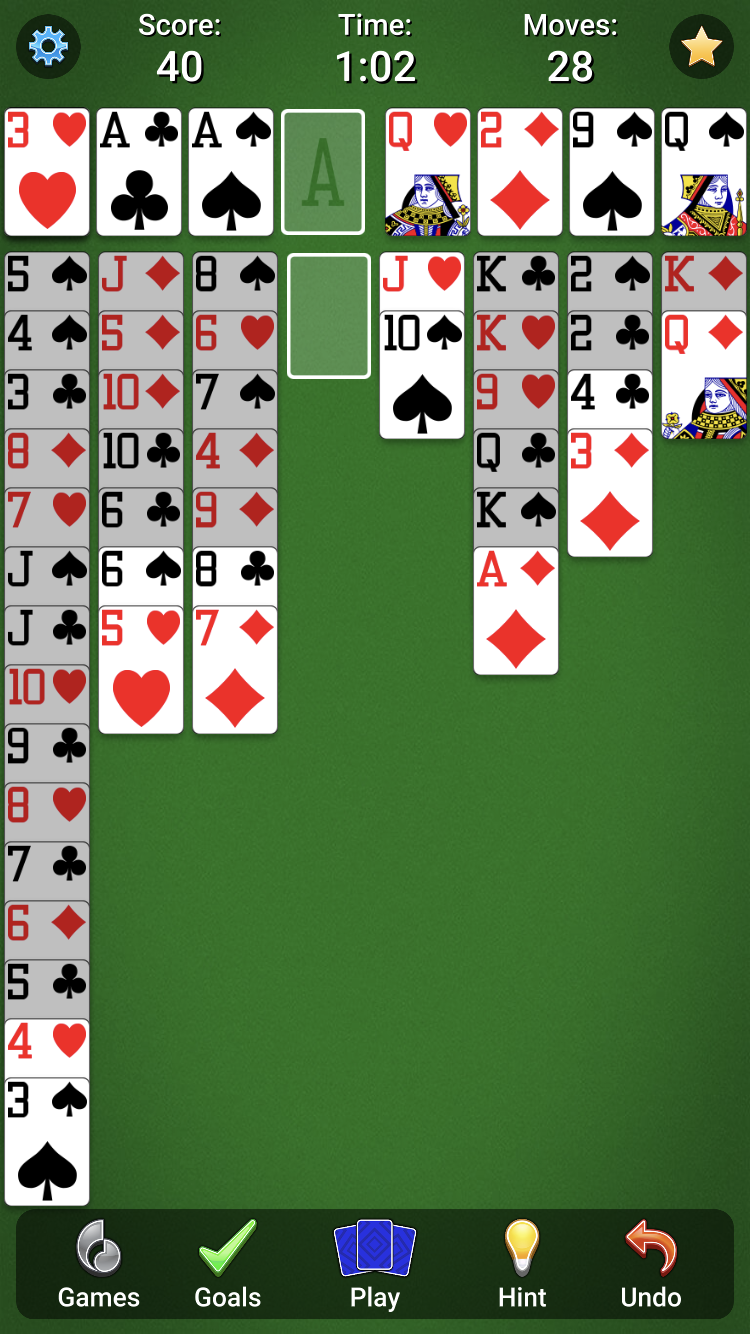Get a Hint for the next move

(x=522, y=1265)
